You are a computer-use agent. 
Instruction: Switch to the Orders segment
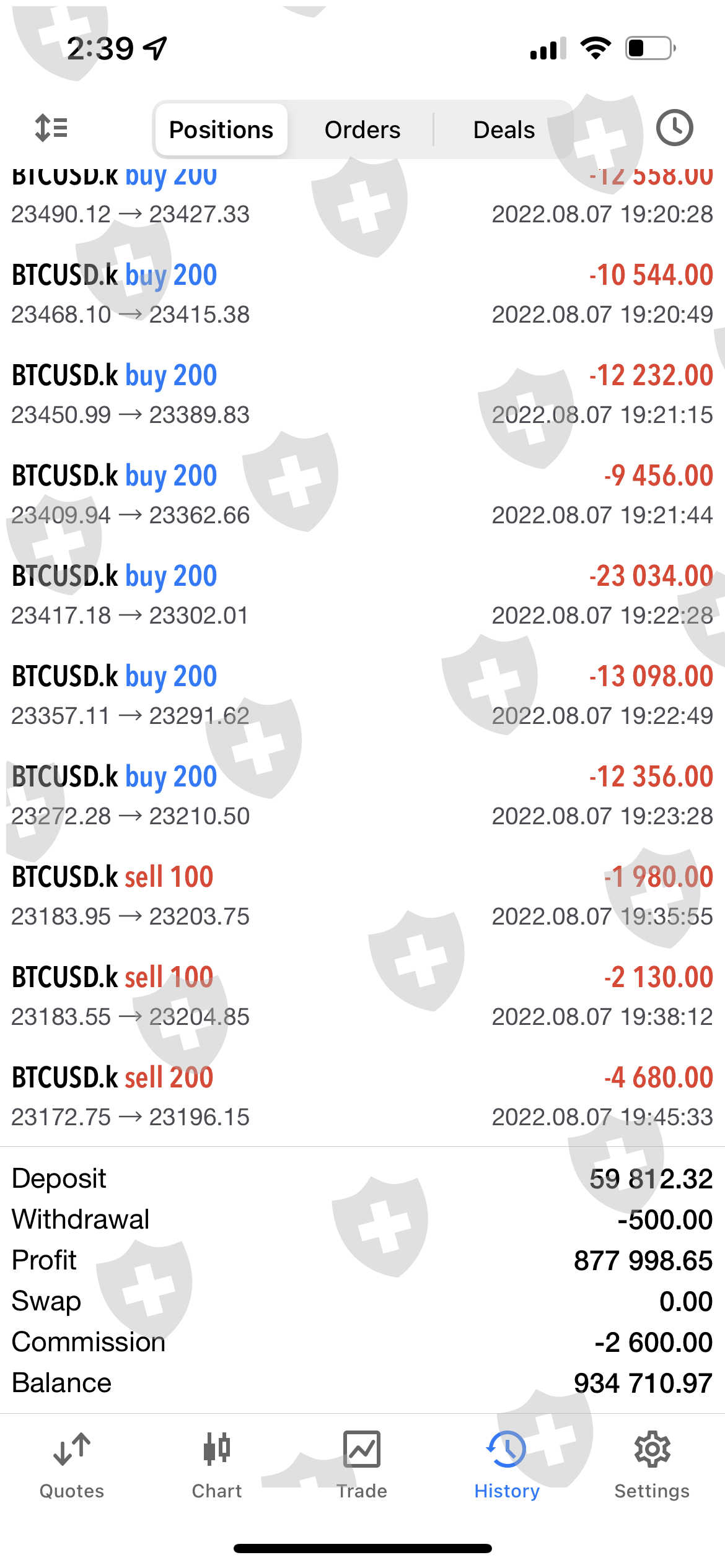(x=362, y=130)
